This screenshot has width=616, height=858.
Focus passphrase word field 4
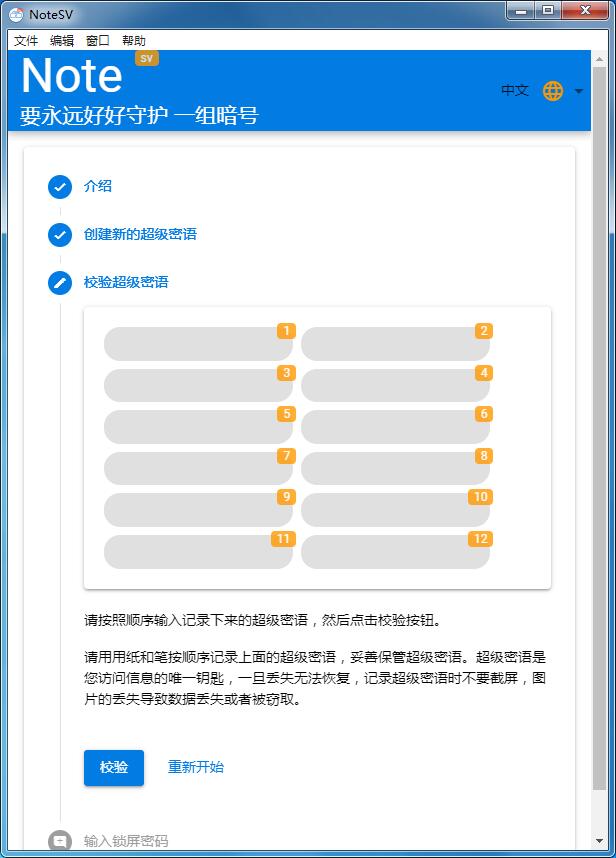point(395,386)
